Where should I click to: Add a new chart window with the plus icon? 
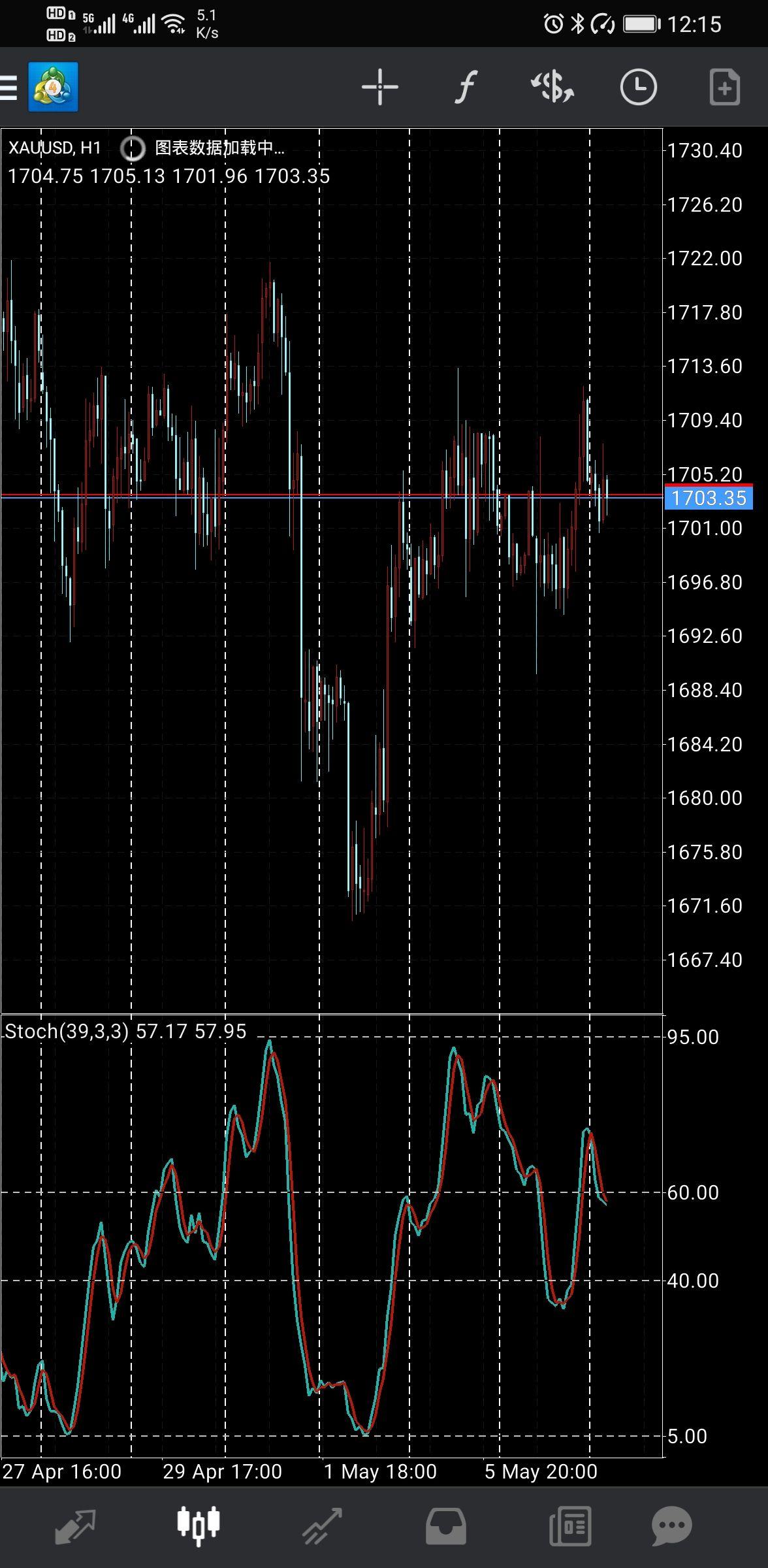[725, 86]
